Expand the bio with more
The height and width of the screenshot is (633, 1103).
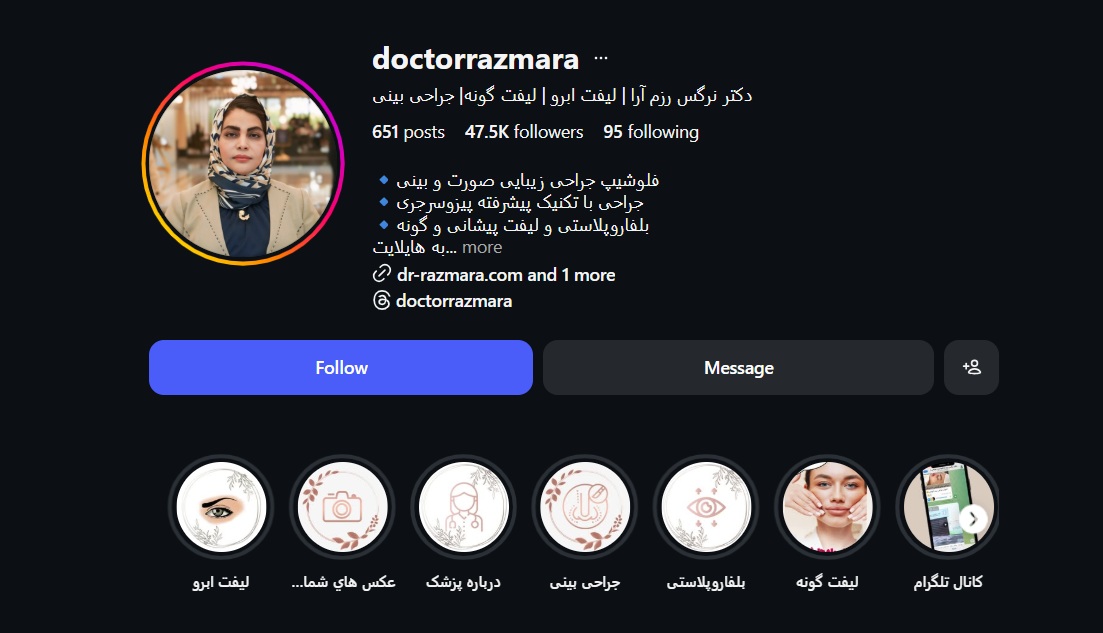(482, 248)
